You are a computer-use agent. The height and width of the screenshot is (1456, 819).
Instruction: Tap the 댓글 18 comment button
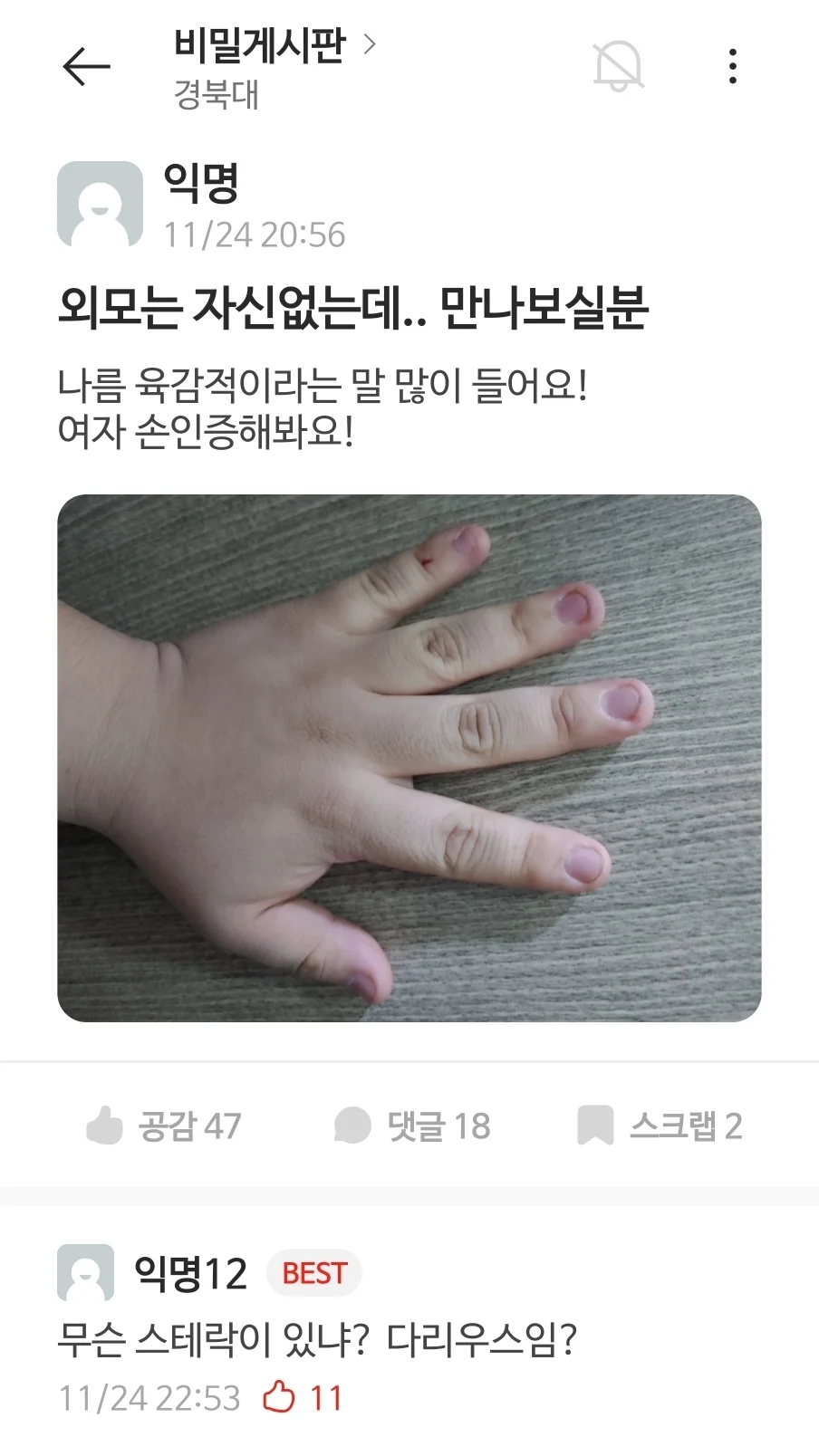tap(412, 1126)
